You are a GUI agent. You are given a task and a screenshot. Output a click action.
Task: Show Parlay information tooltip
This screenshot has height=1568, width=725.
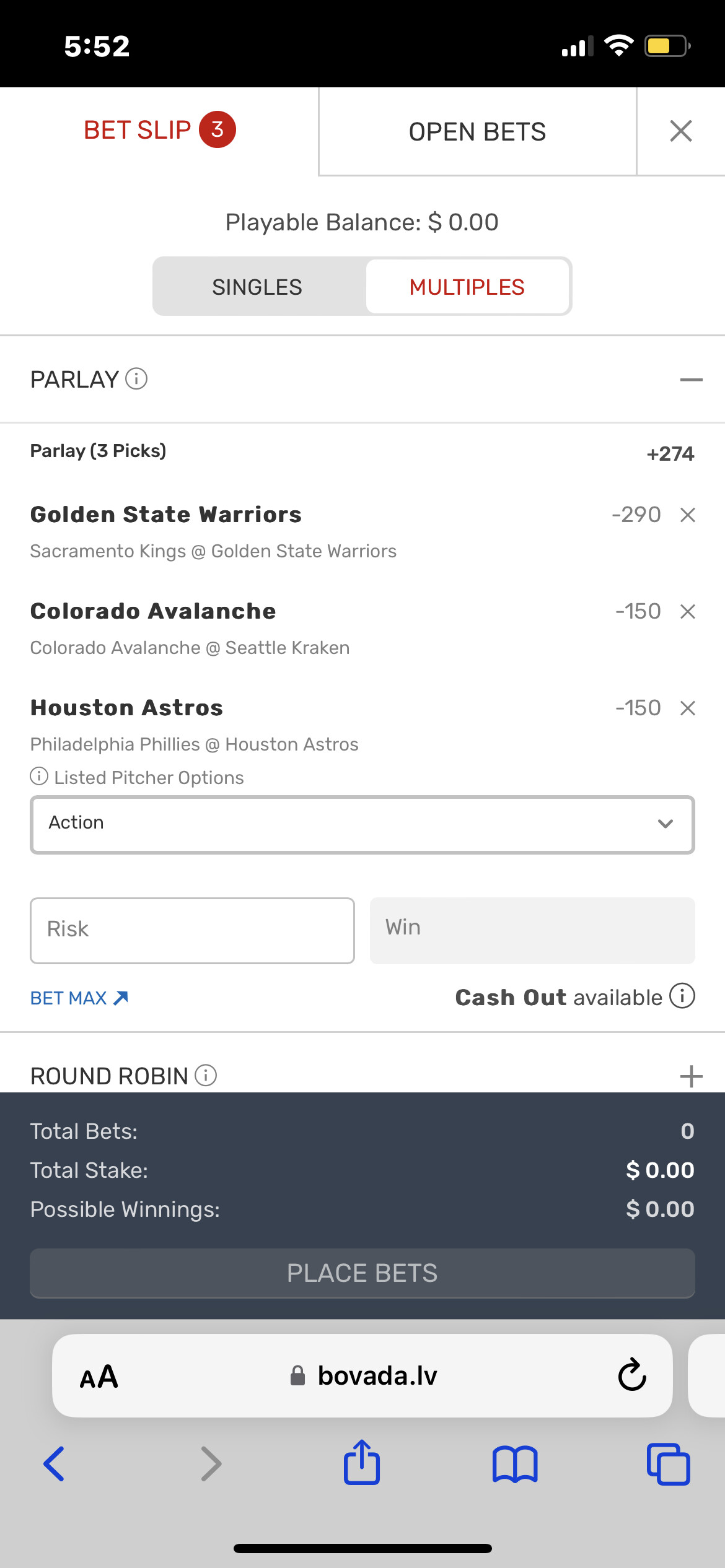tap(136, 378)
